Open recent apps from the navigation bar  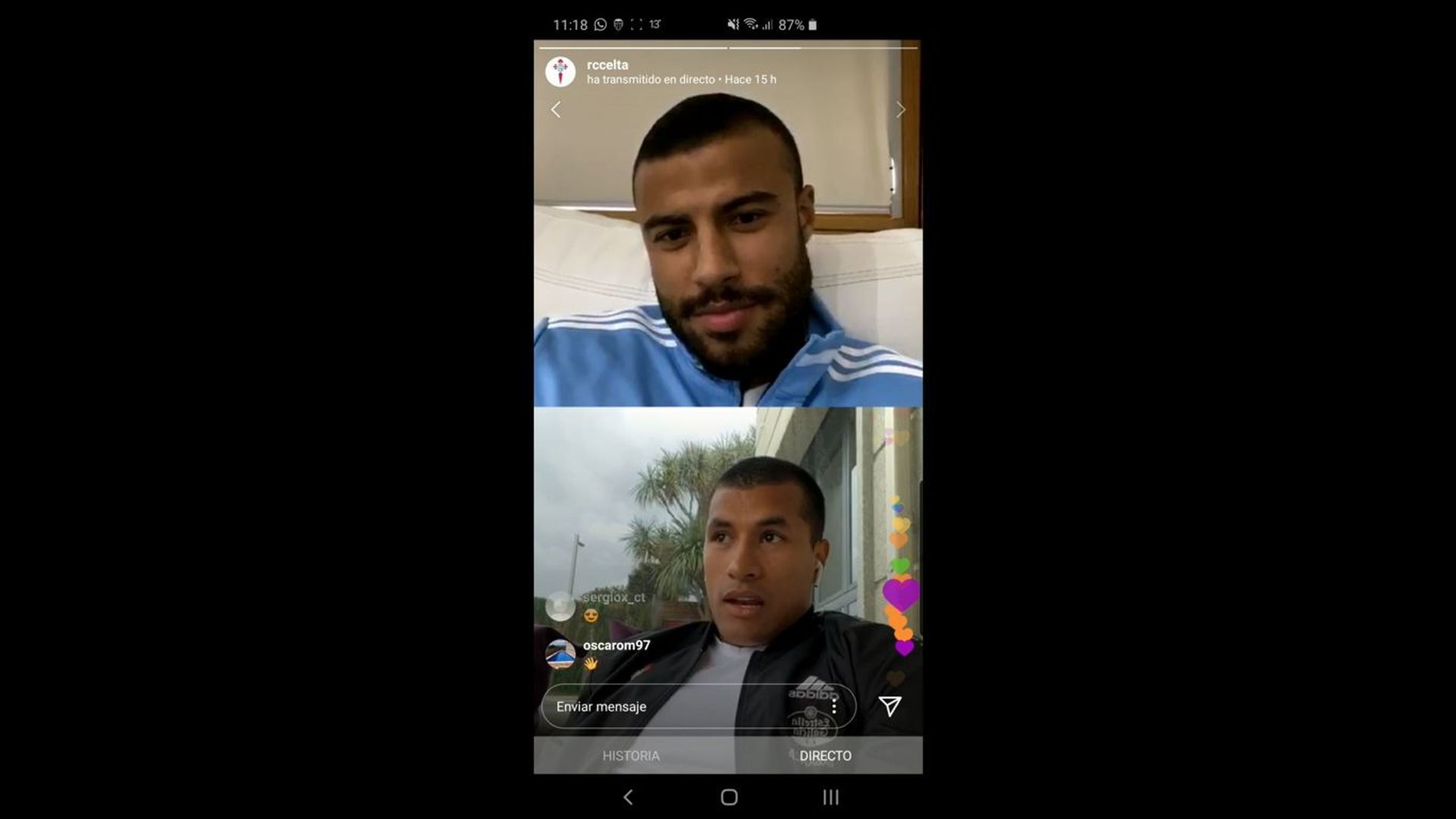click(x=831, y=797)
